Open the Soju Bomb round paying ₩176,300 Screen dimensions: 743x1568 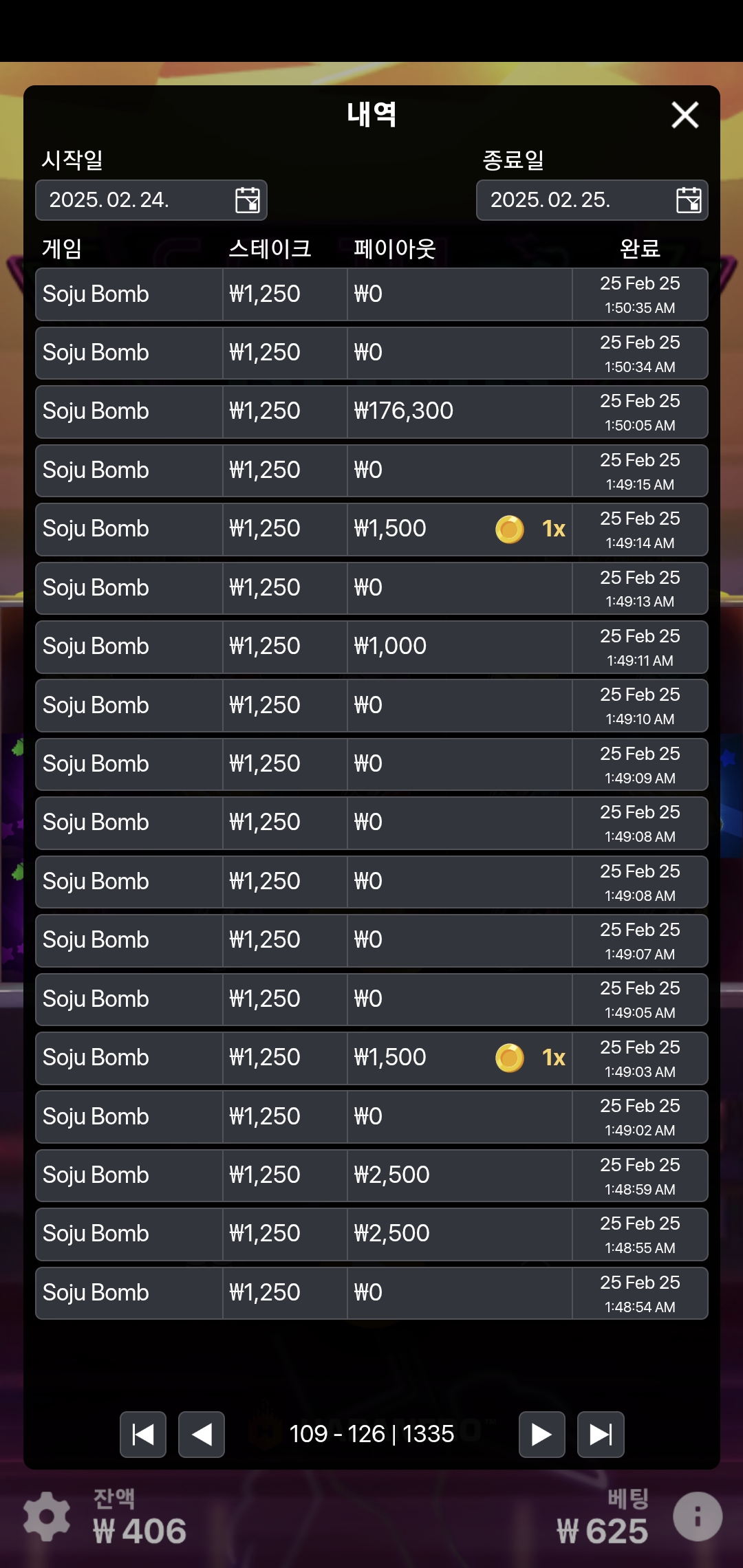click(371, 412)
